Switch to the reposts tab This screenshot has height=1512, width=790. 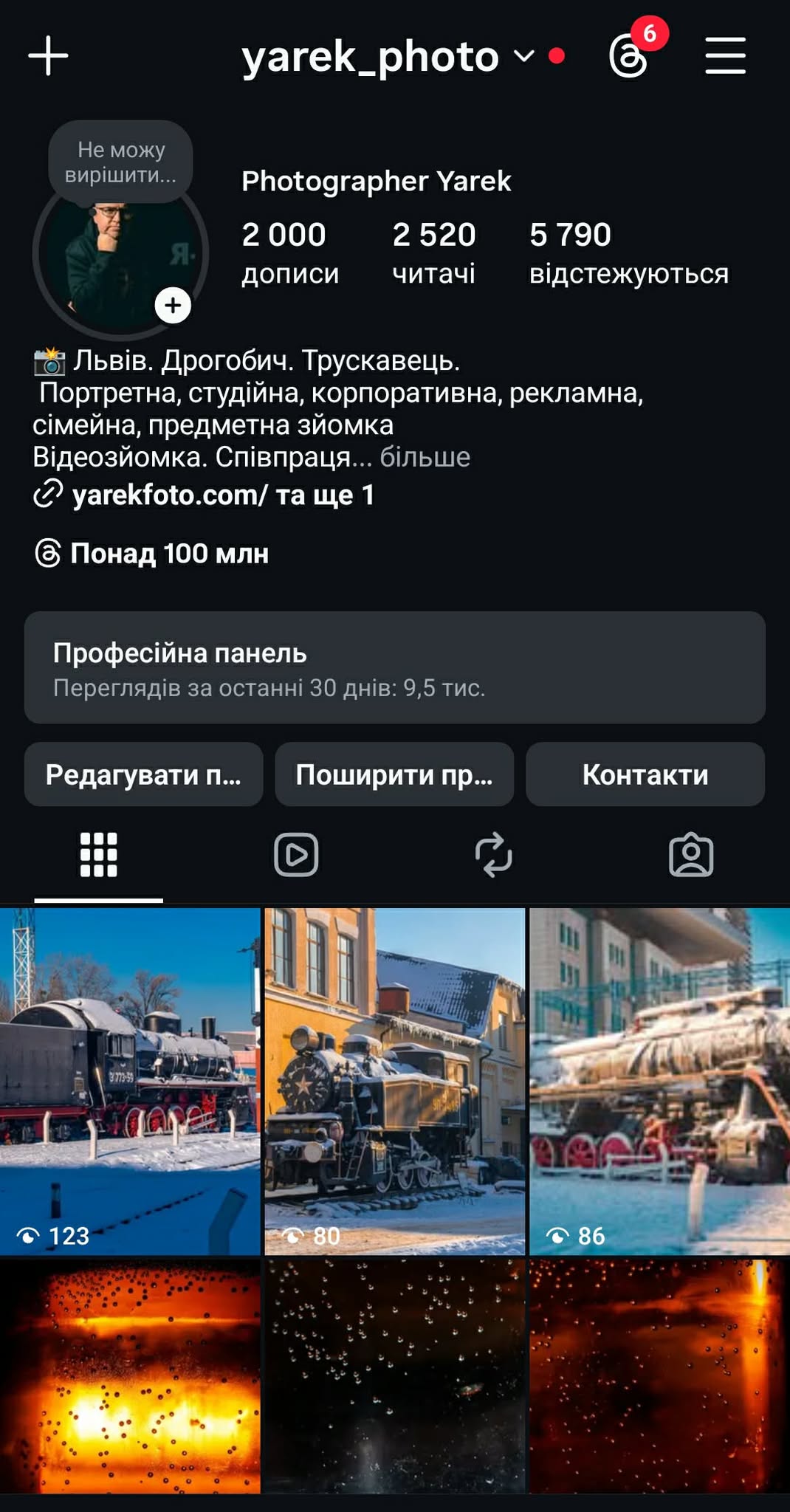493,855
